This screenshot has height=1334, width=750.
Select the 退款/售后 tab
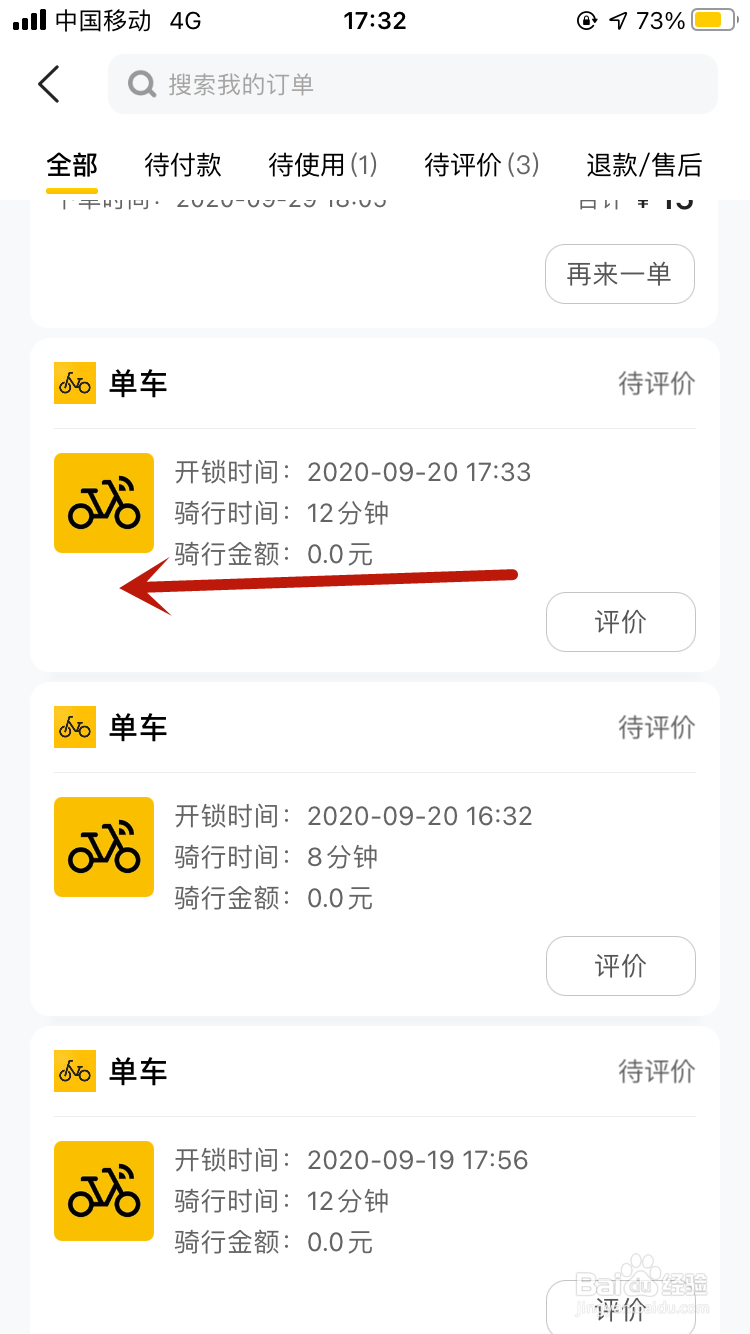click(644, 164)
